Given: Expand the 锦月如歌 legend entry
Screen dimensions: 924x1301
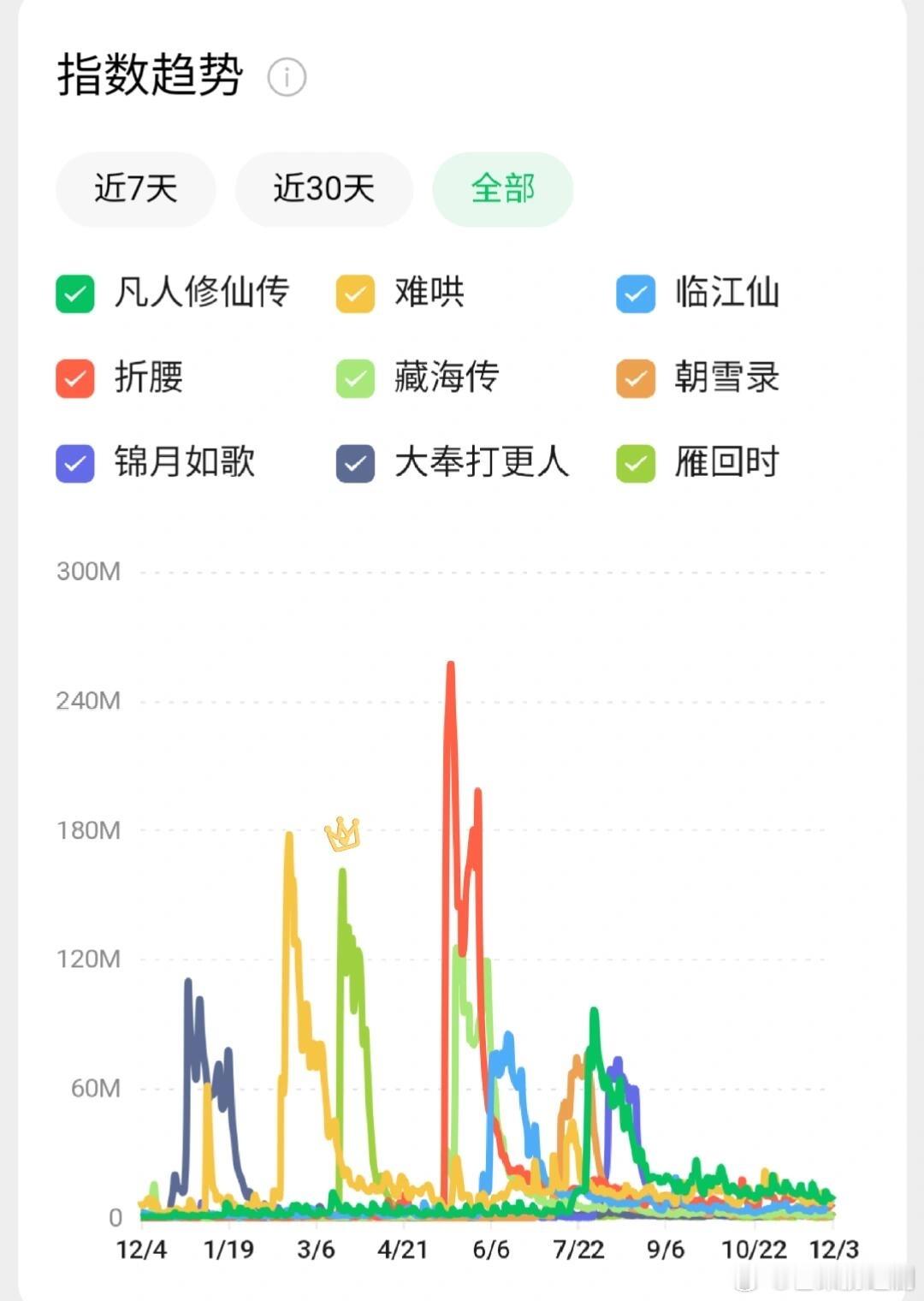Looking at the screenshot, I should pyautogui.click(x=185, y=463).
